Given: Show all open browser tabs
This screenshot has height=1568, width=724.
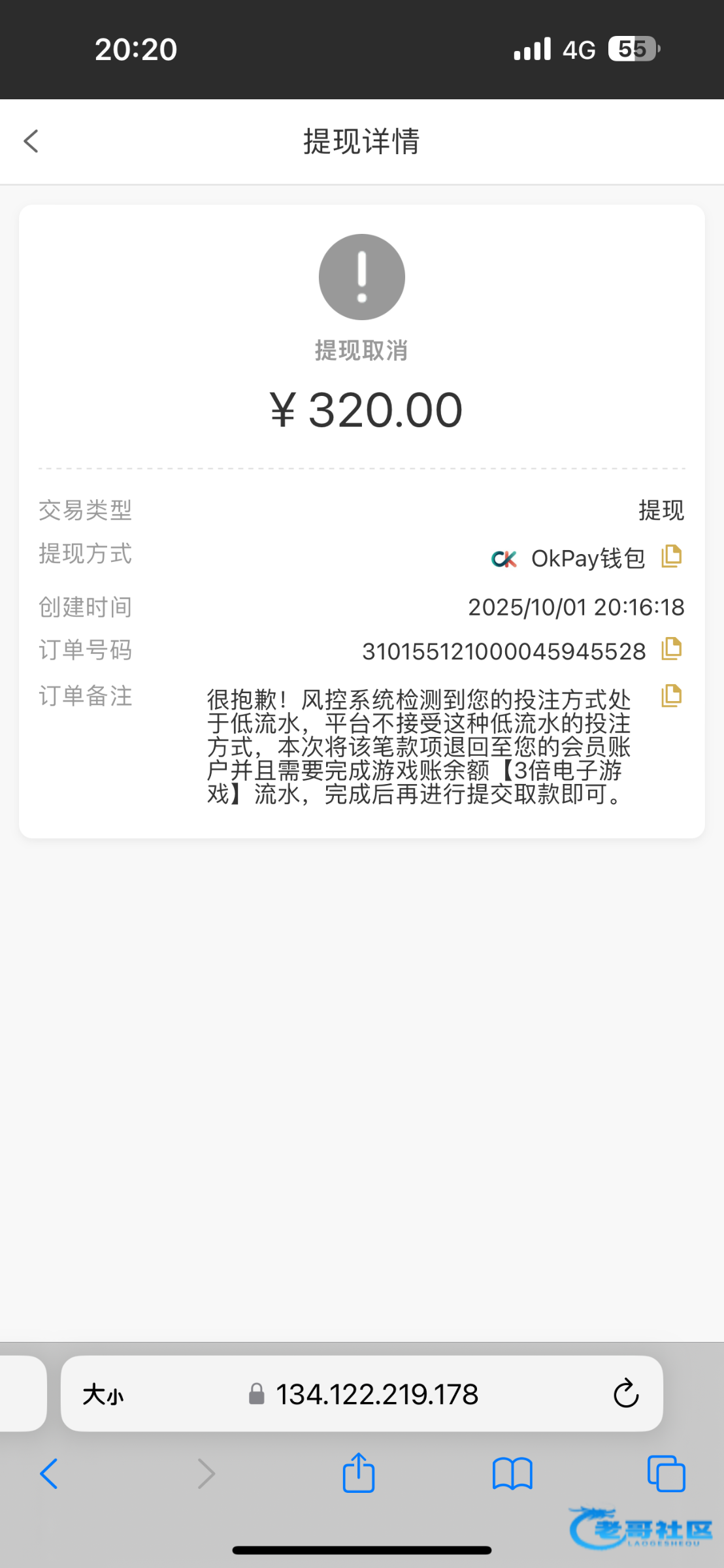Looking at the screenshot, I should coord(666,1474).
